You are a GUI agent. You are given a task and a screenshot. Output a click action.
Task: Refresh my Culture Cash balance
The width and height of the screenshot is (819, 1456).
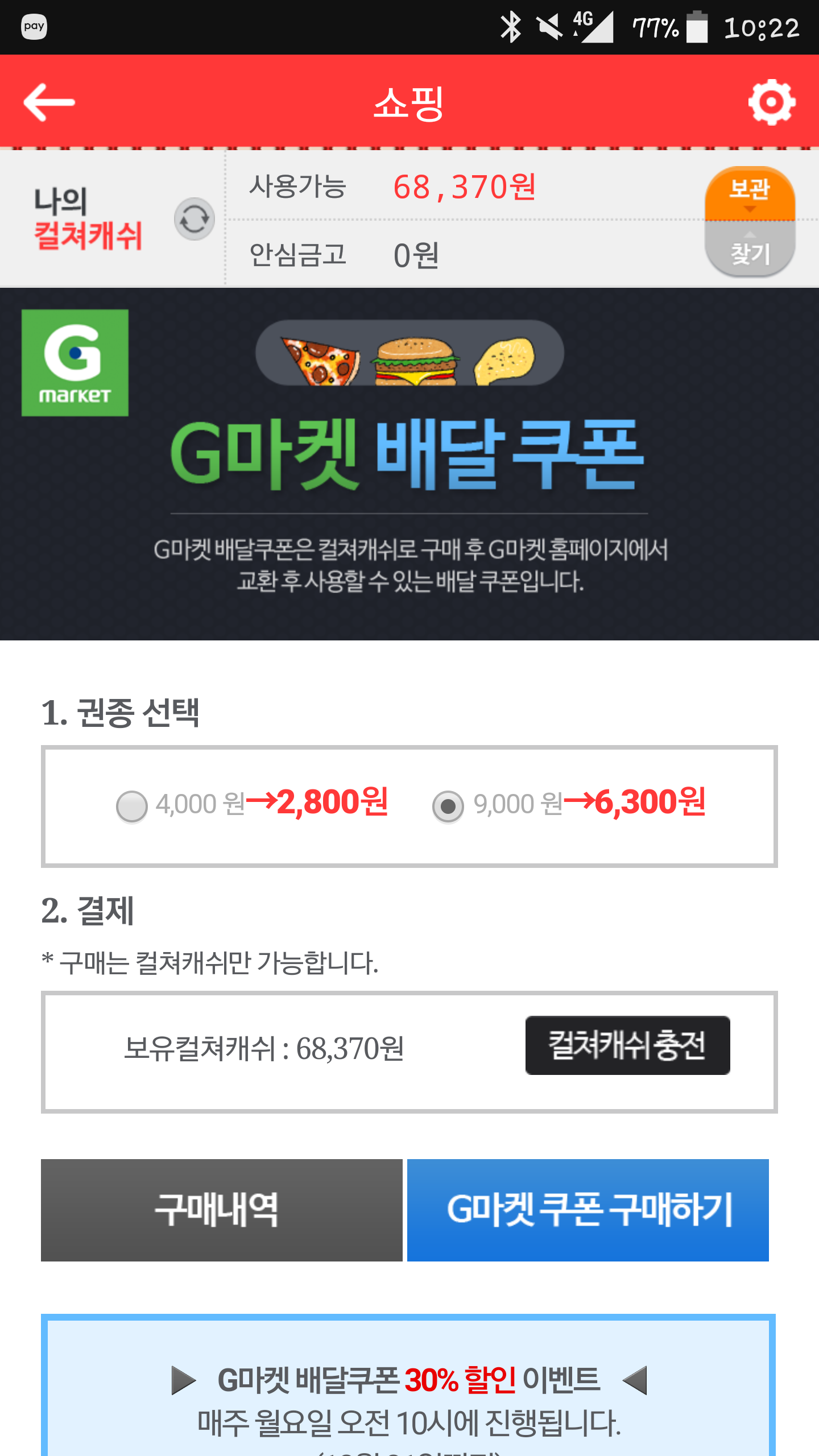click(194, 219)
